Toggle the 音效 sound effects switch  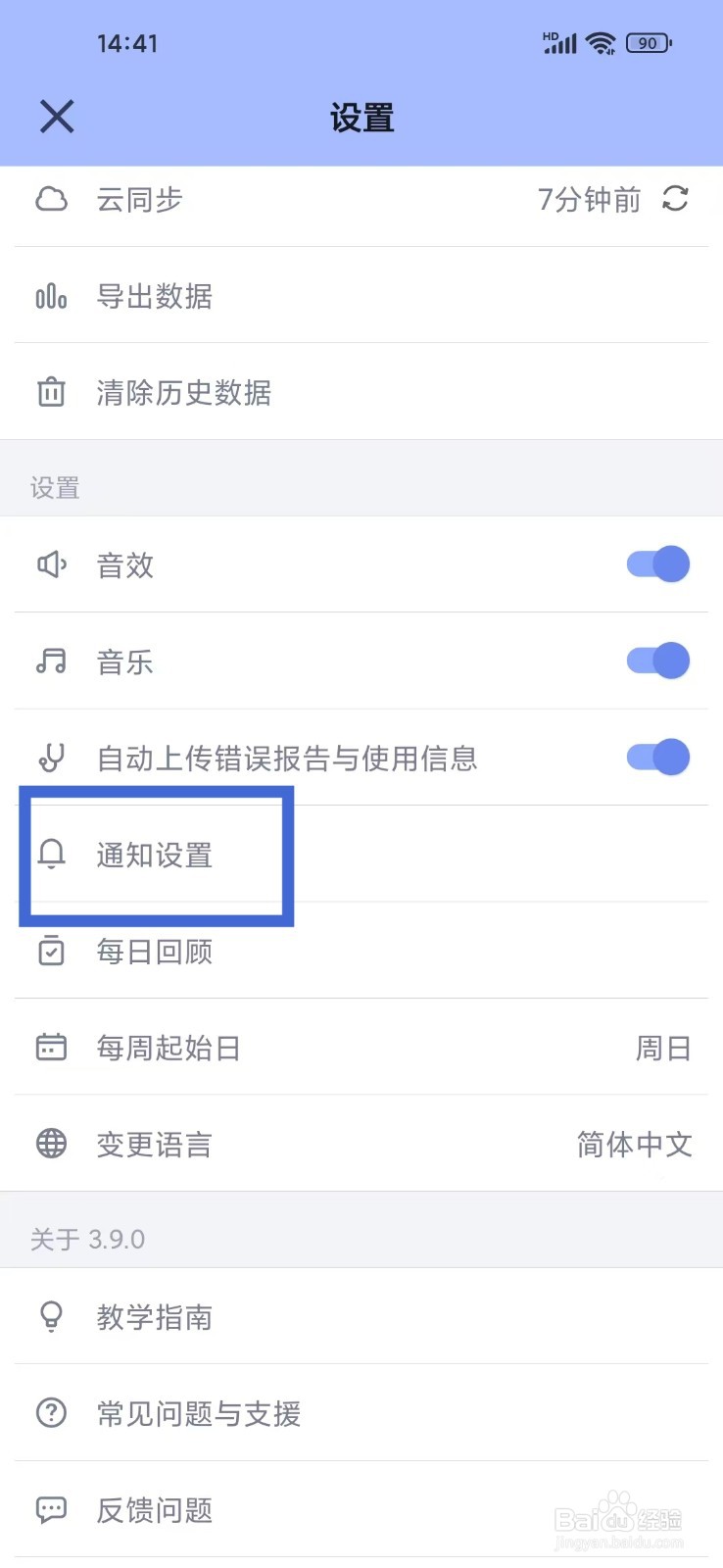tap(656, 564)
